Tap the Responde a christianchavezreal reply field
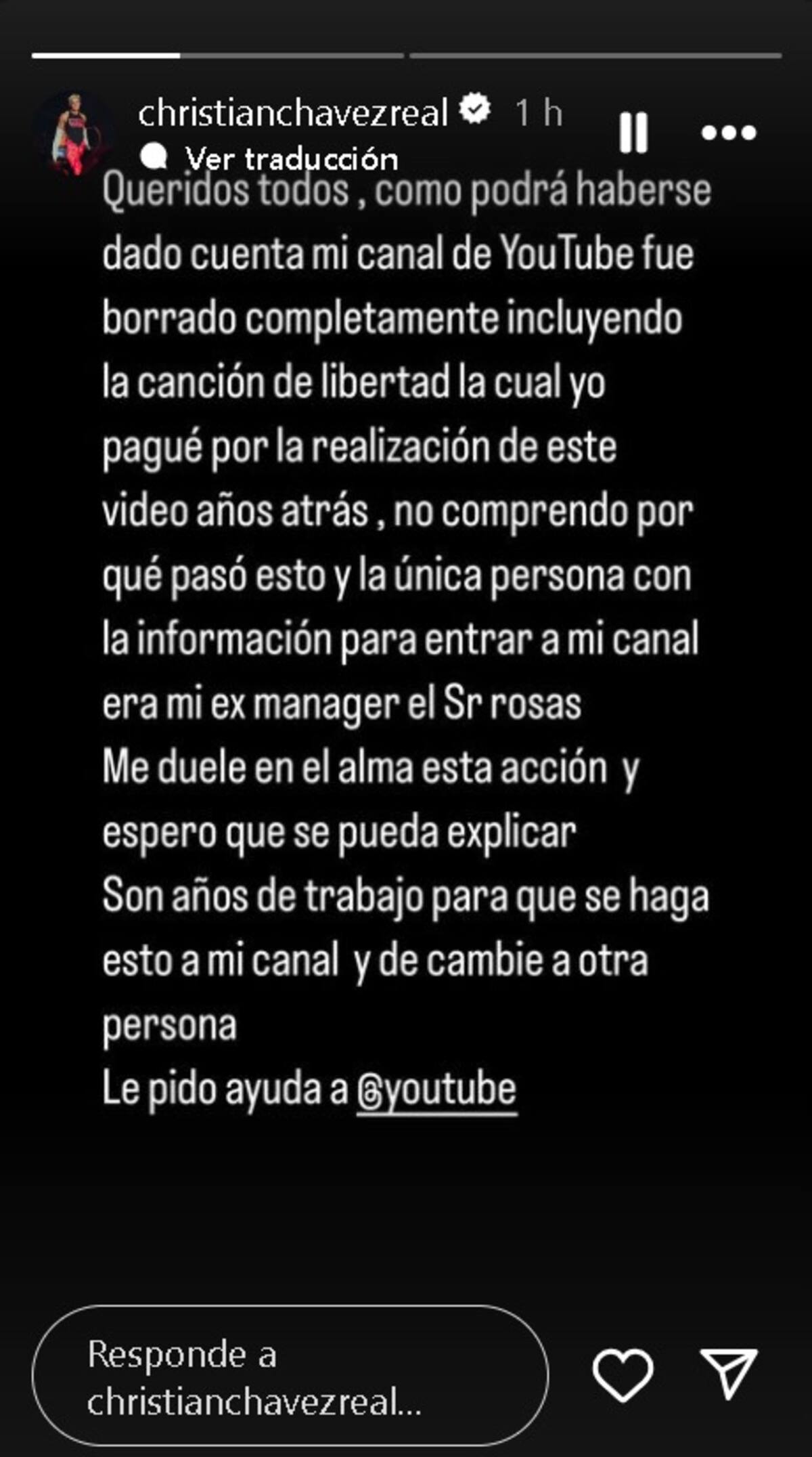 coord(290,1378)
